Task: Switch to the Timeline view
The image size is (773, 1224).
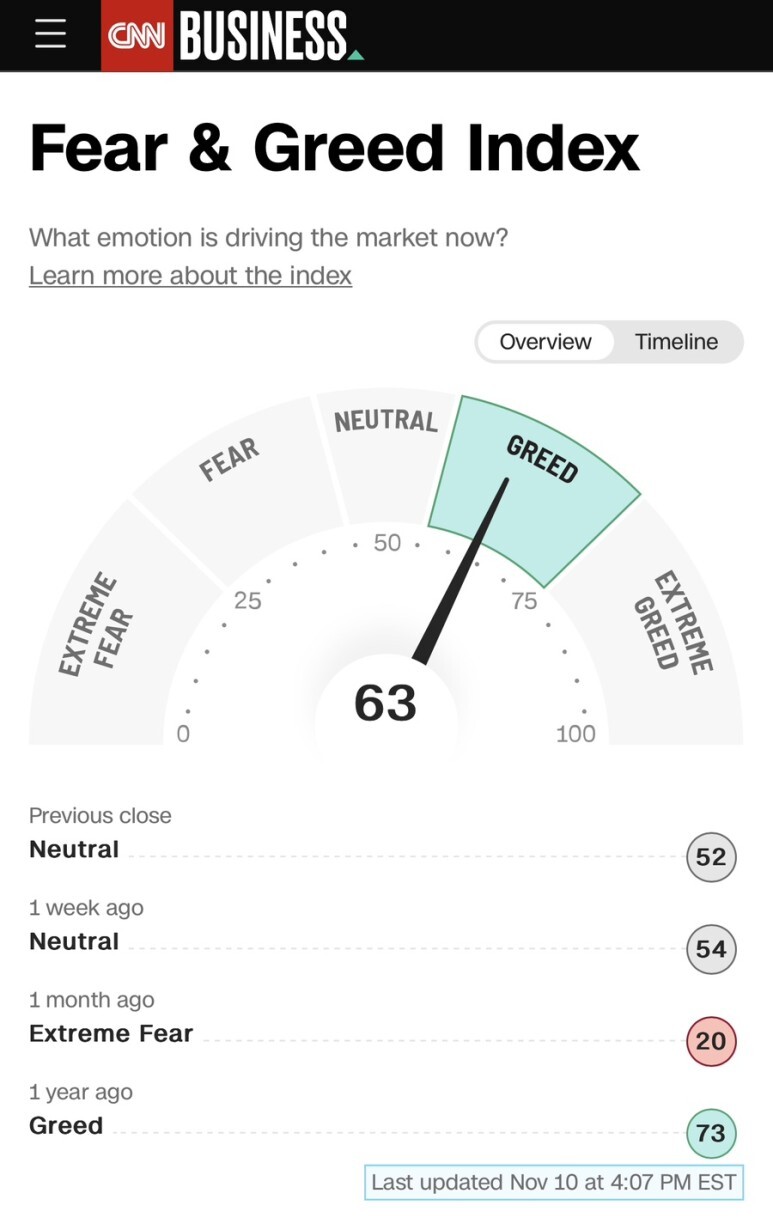Action: (x=677, y=342)
